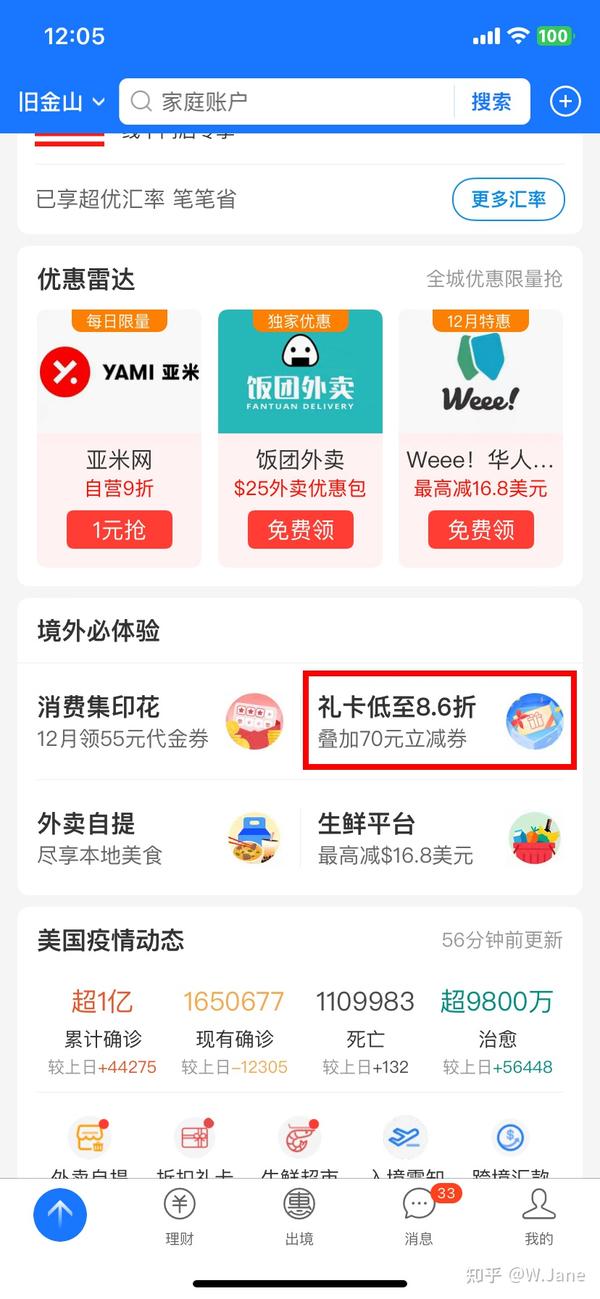Screen dimensions: 600x1299
Task: Tap the 更多汇率 button
Action: (x=508, y=199)
